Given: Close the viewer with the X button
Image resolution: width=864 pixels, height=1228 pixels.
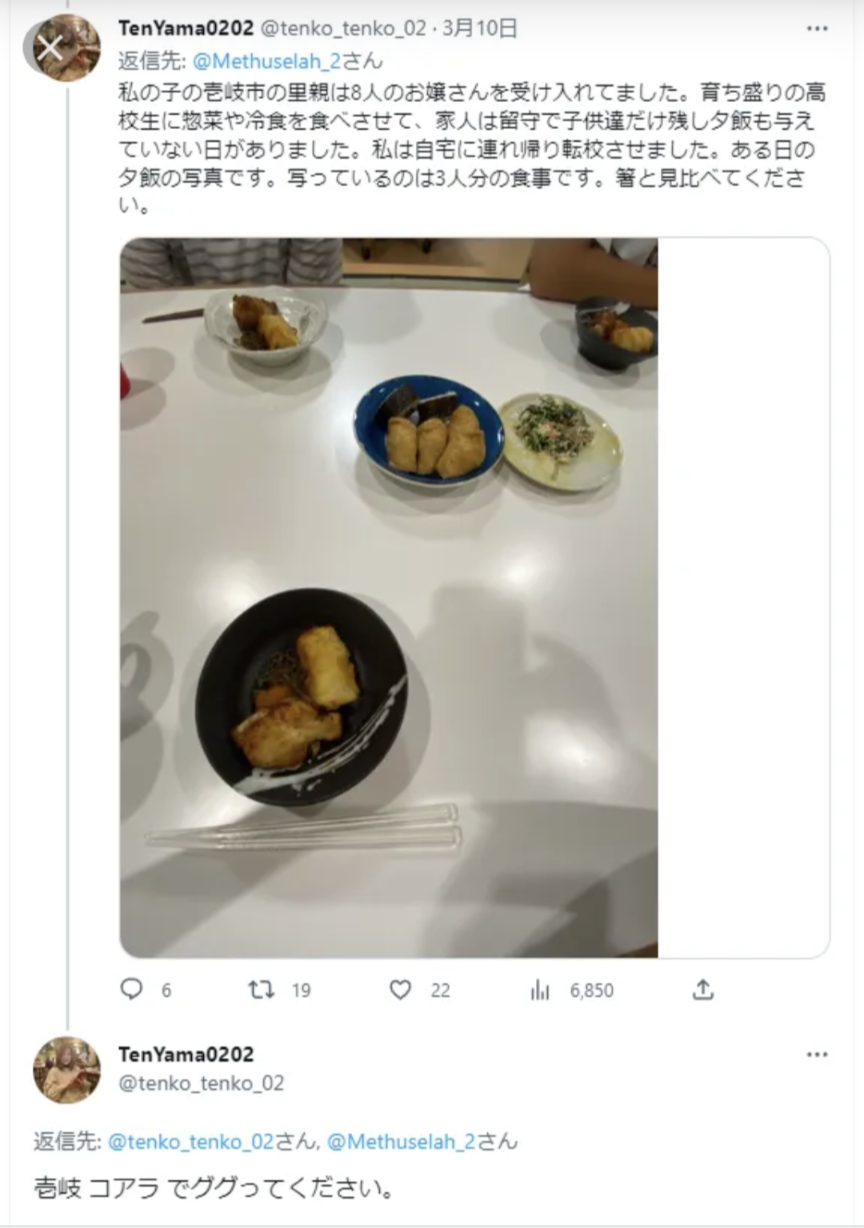Looking at the screenshot, I should (49, 47).
